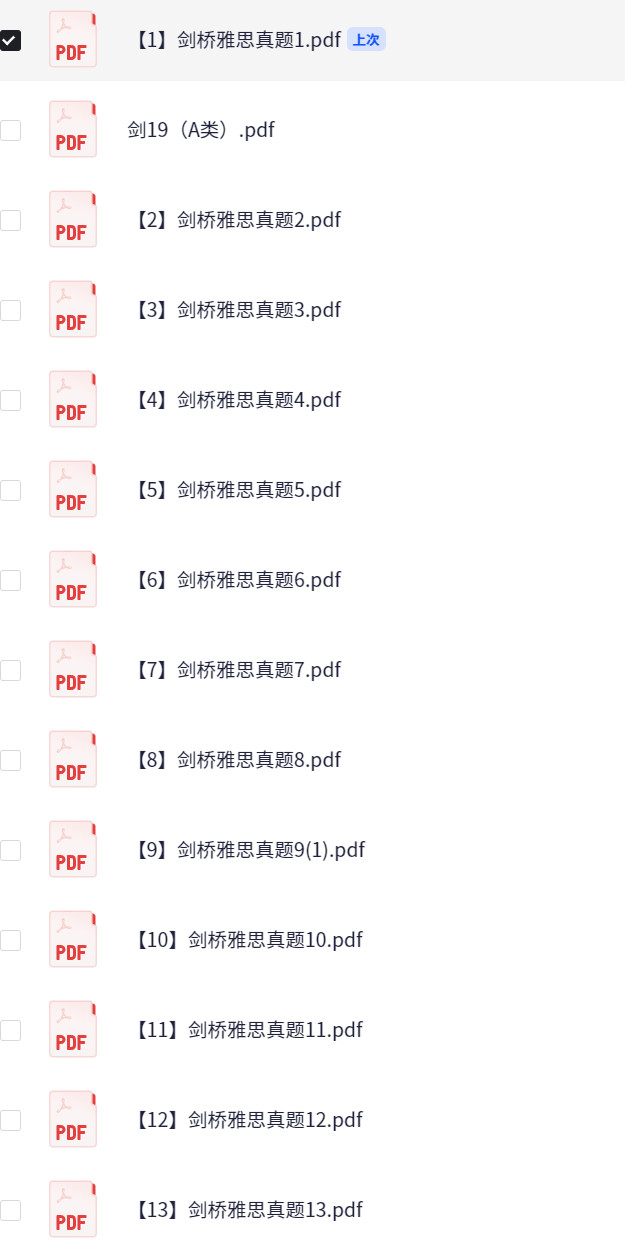Open 【2】剑桥雅思真题2.pdf
625x1254 pixels.
[238, 220]
